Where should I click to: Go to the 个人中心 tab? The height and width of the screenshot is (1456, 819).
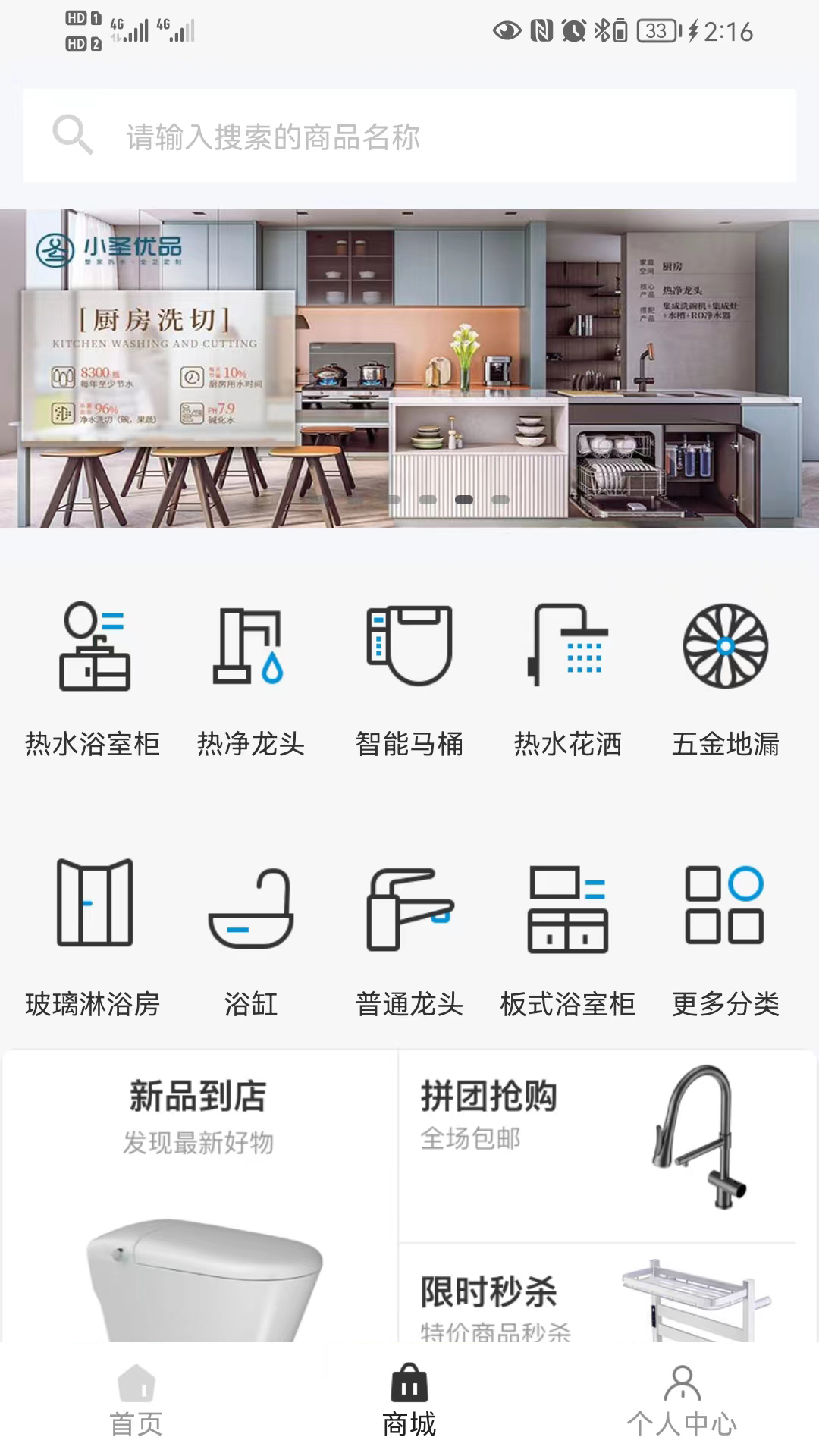coord(682,1401)
